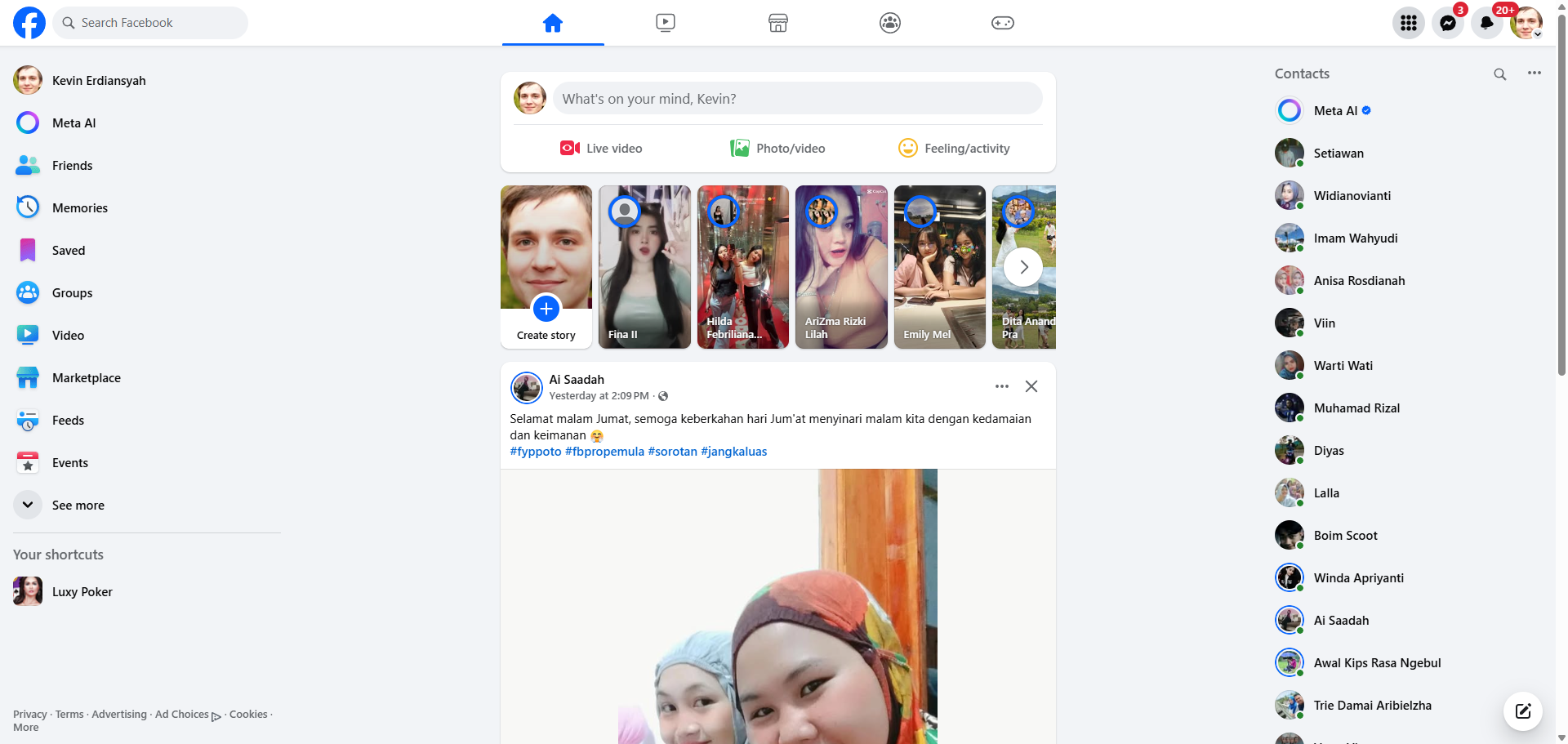Switch to the Gaming tab
The height and width of the screenshot is (744, 1568).
tap(1002, 23)
